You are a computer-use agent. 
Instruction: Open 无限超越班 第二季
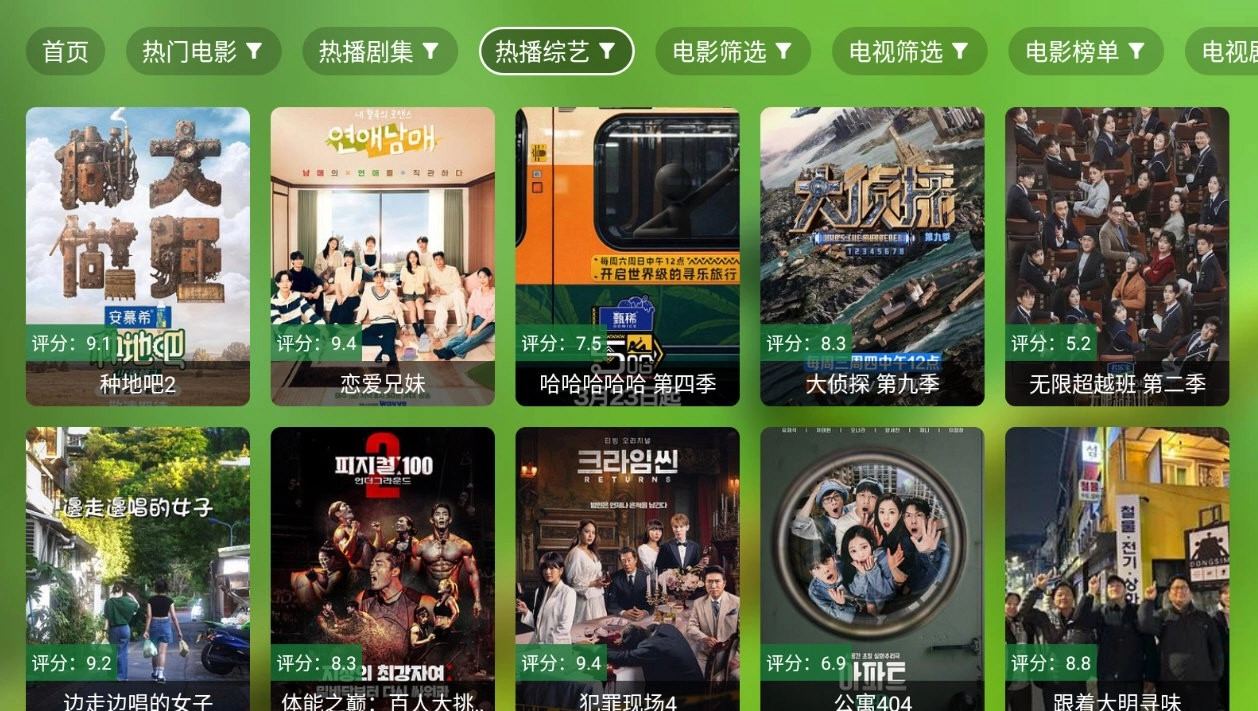[1117, 256]
